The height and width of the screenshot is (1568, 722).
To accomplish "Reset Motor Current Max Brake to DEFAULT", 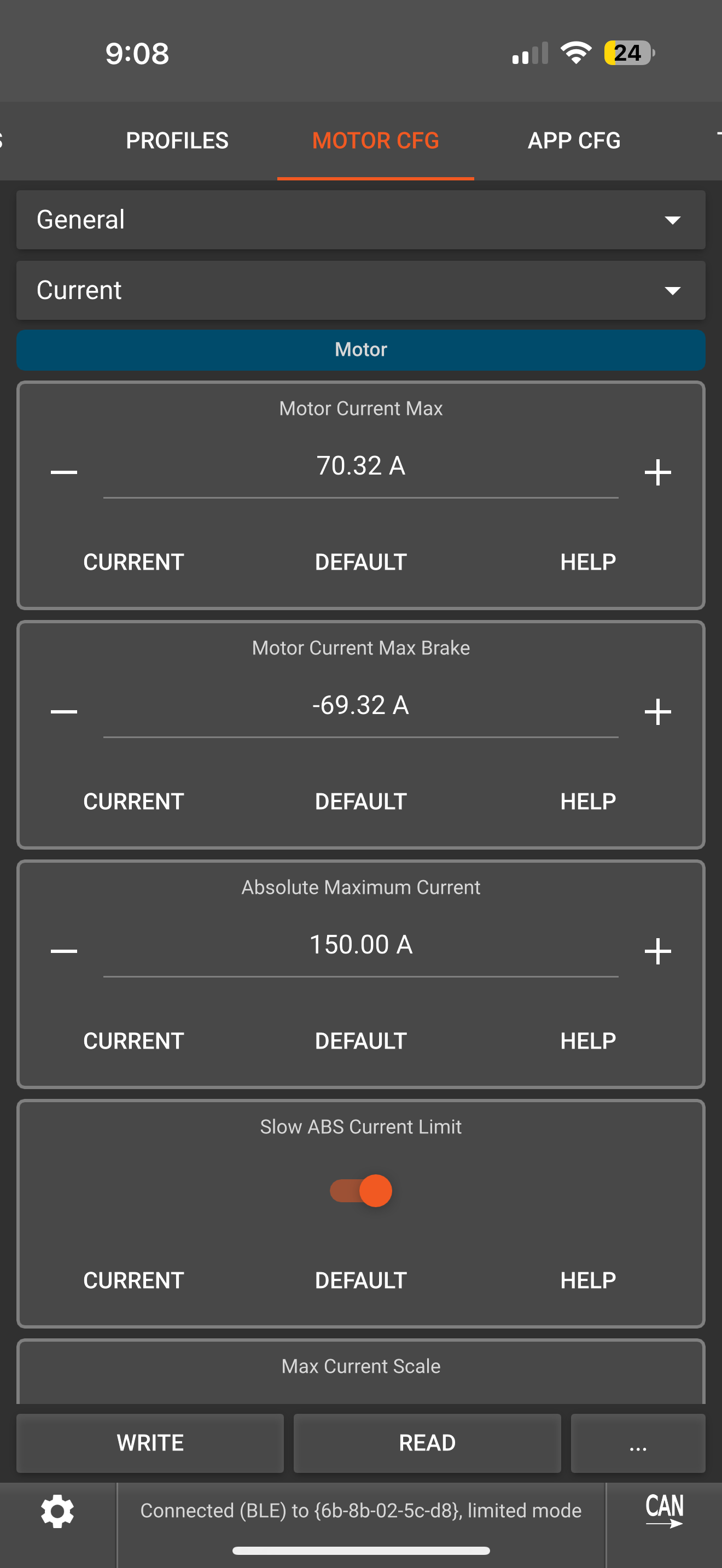I will click(x=360, y=801).
